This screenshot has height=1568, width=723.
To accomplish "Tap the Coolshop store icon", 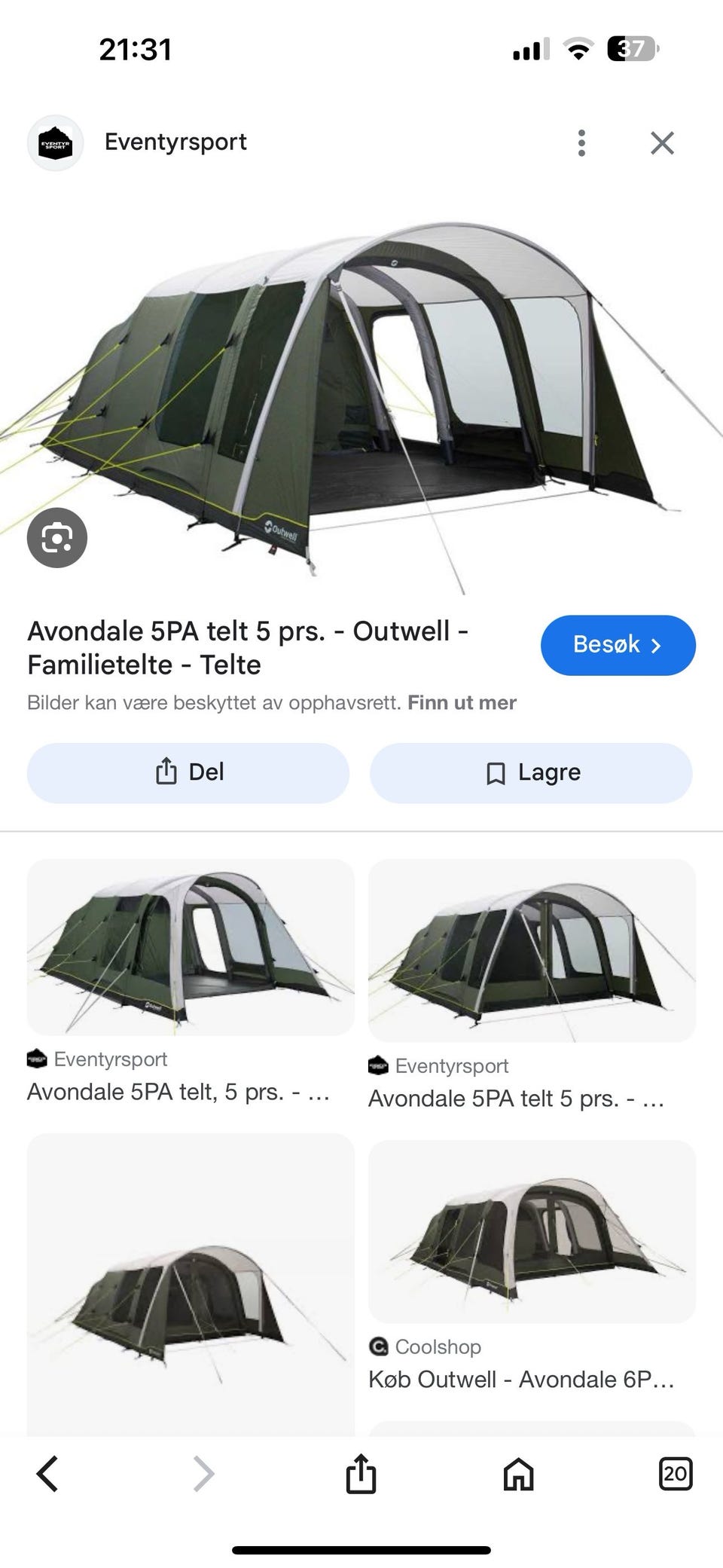I will pos(380,1347).
